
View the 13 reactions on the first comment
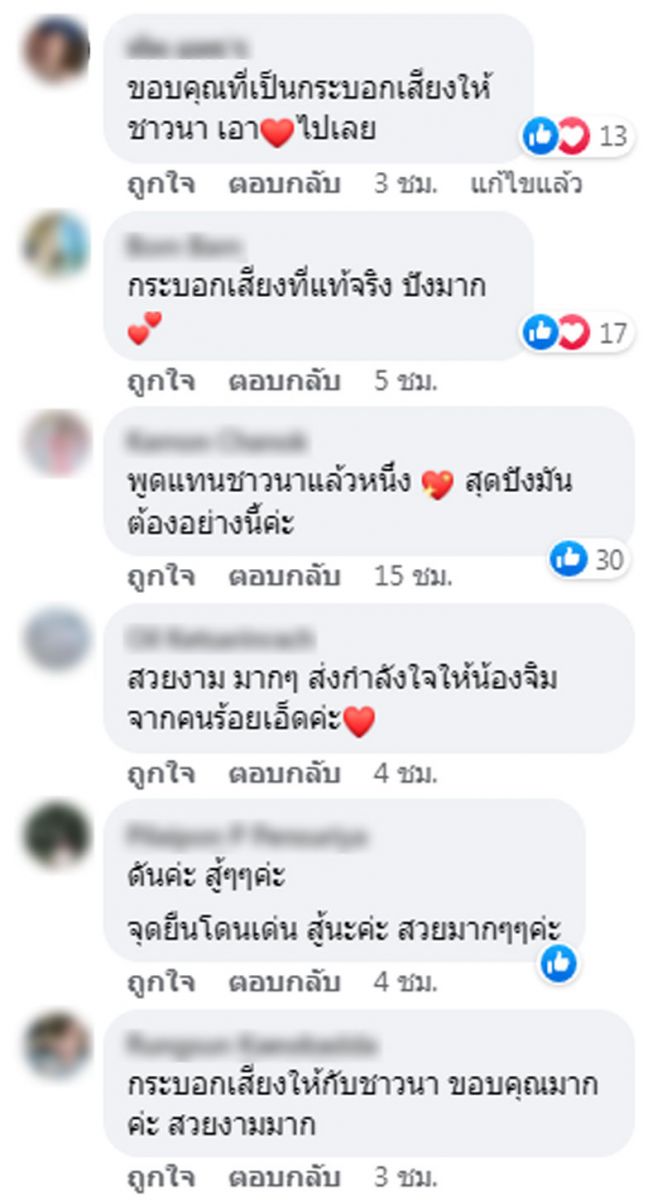click(x=577, y=137)
